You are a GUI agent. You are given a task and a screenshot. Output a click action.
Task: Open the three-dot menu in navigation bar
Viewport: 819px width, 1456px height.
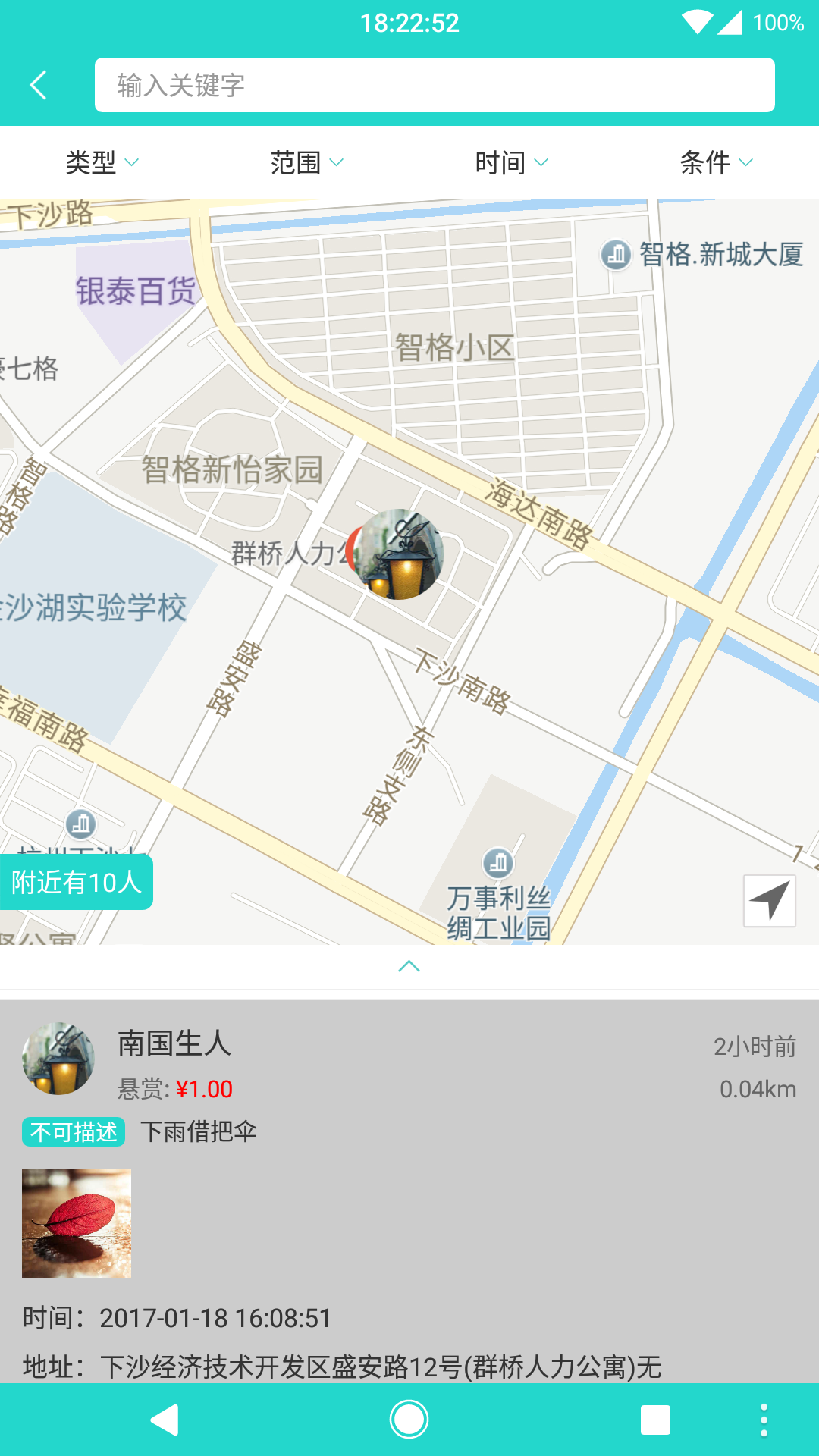click(764, 1420)
